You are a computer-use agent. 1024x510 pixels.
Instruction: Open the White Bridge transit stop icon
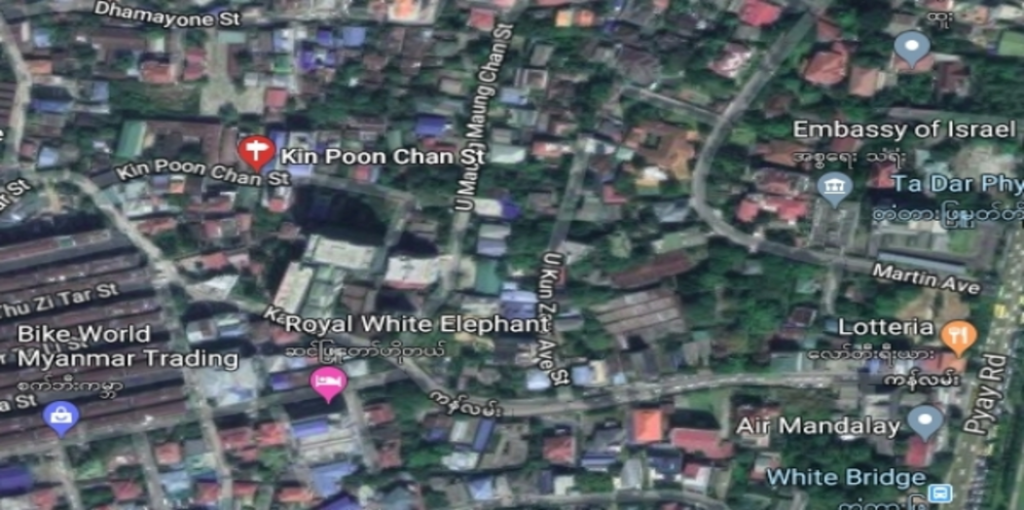tap(939, 491)
